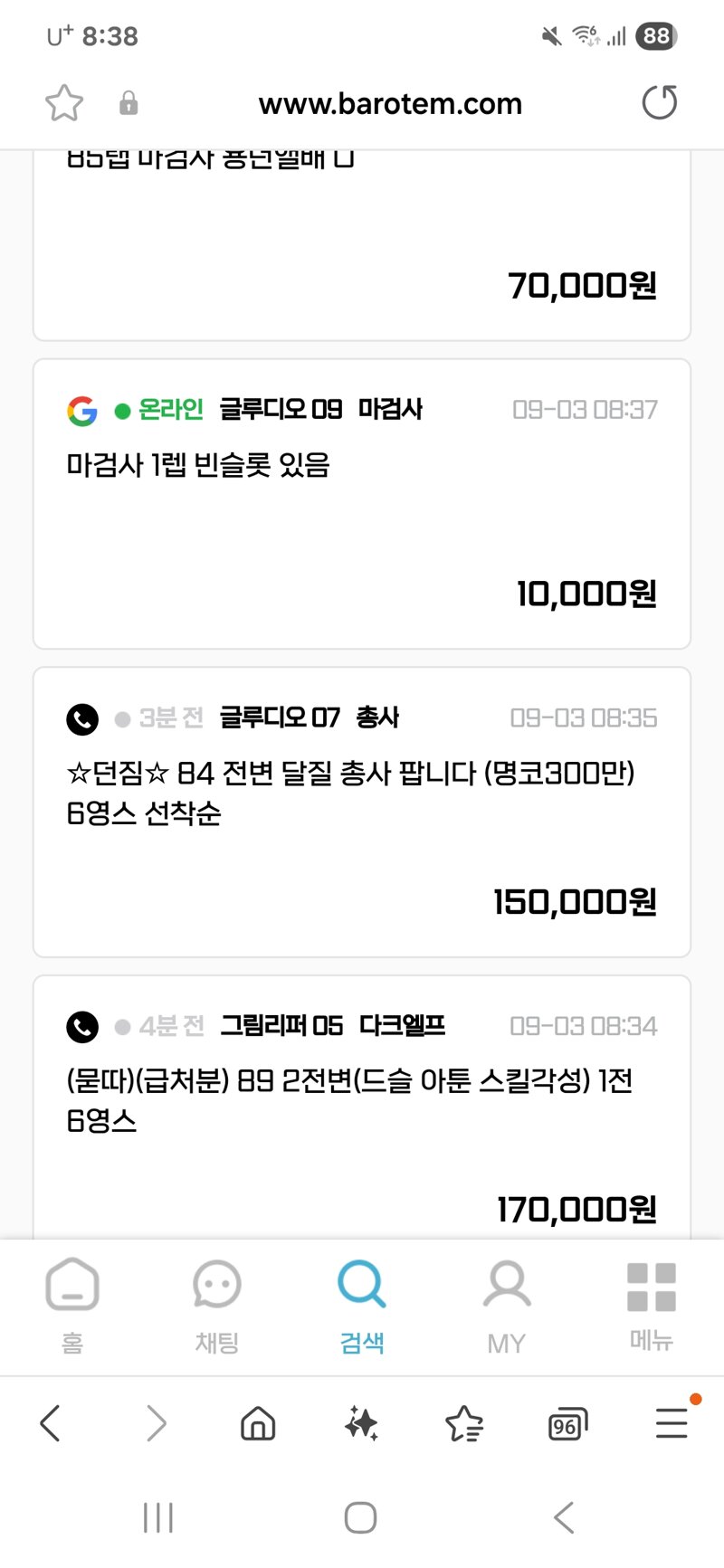
Task: Open the 70,000원 마검사 listing
Action: point(362,246)
